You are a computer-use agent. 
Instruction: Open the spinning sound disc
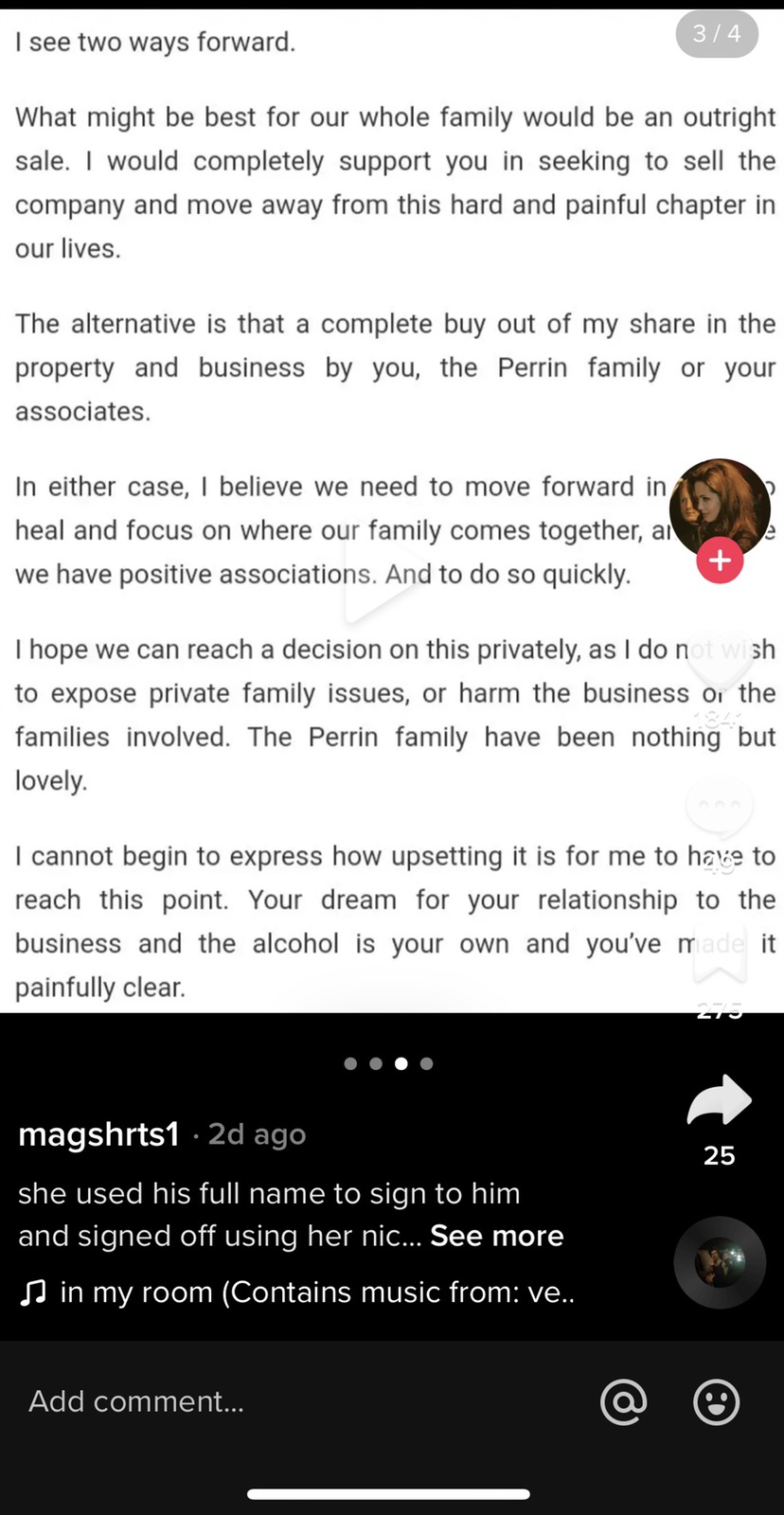[x=720, y=1261]
